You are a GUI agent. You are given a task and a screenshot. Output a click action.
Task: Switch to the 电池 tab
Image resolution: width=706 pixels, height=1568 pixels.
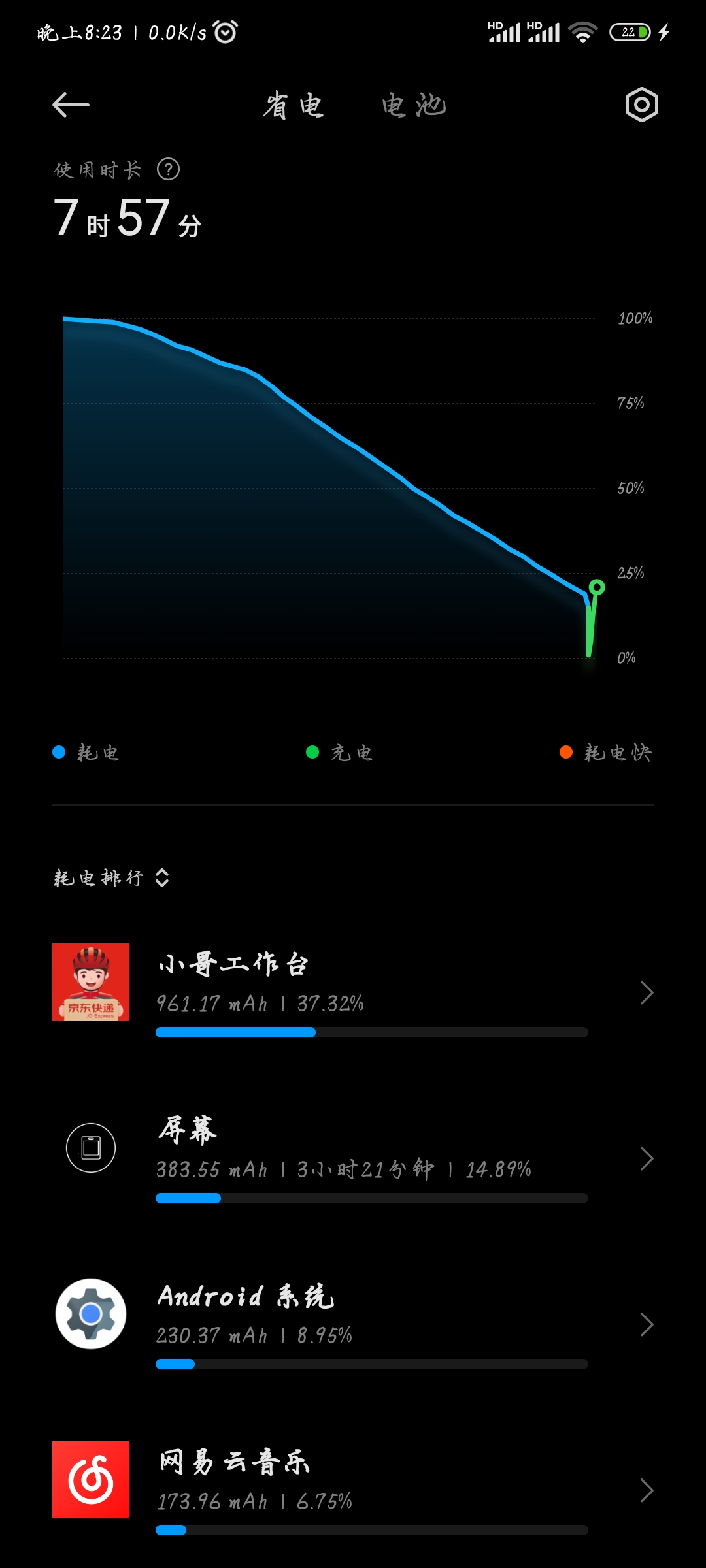(x=414, y=105)
